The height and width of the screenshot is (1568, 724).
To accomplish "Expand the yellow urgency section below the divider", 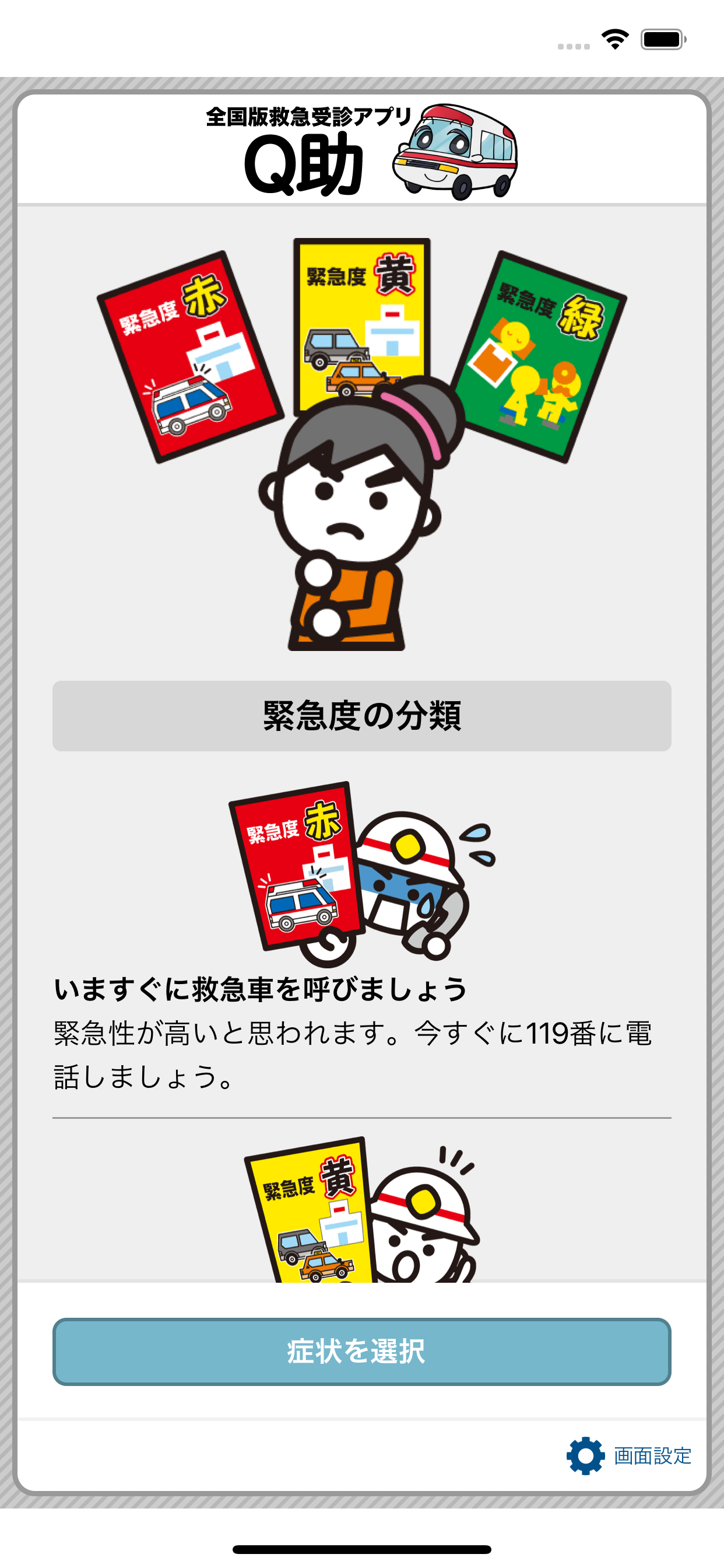I will [362, 1217].
